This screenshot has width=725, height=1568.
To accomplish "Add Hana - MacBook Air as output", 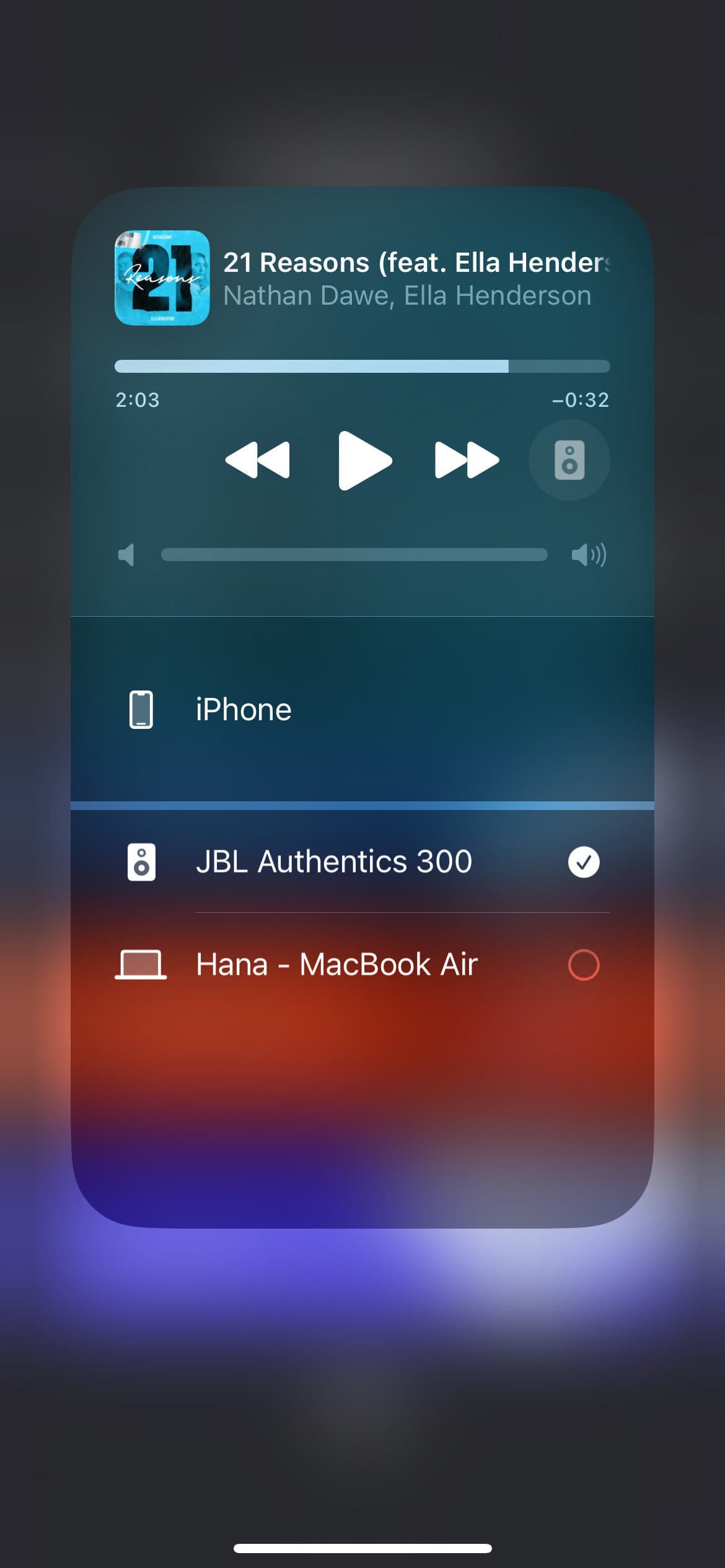I will click(583, 965).
